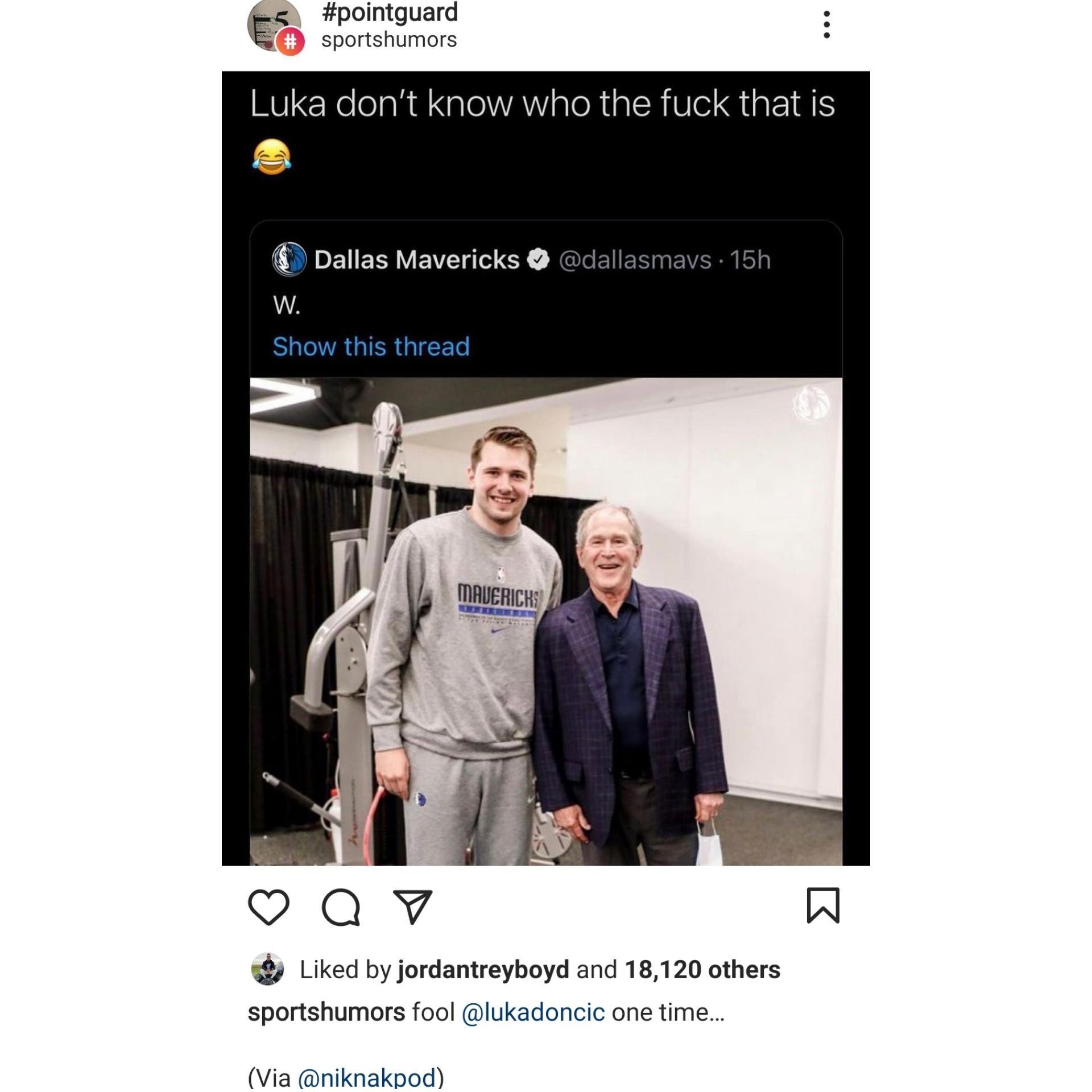Image resolution: width=1092 pixels, height=1092 pixels.
Task: Open sportshumors profile from the header
Action: (x=389, y=40)
